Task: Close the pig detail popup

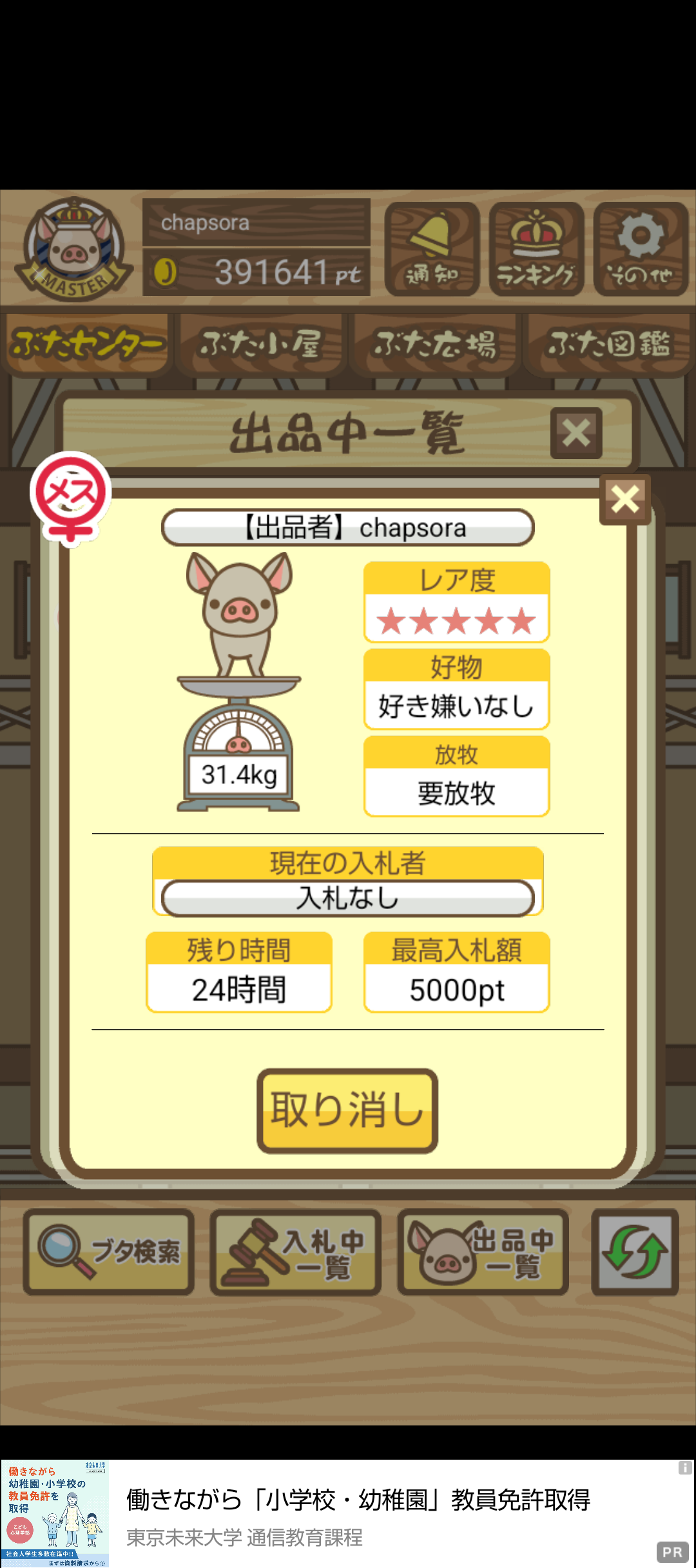Action: coord(624,500)
